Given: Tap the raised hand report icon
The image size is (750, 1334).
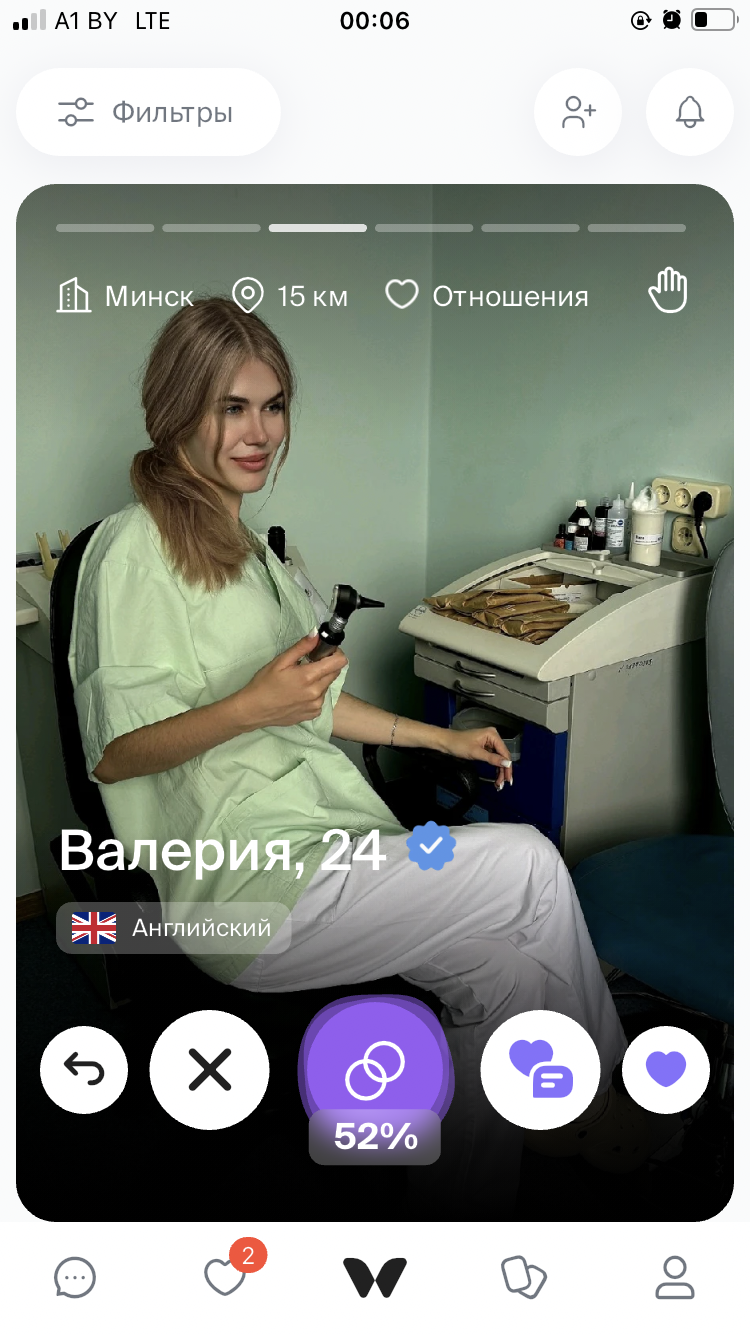Looking at the screenshot, I should point(669,294).
